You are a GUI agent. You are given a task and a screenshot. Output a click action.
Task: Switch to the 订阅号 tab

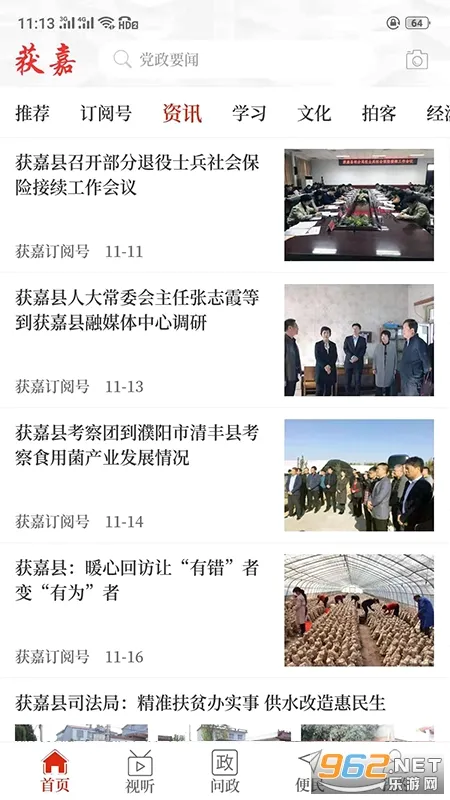[x=106, y=113]
